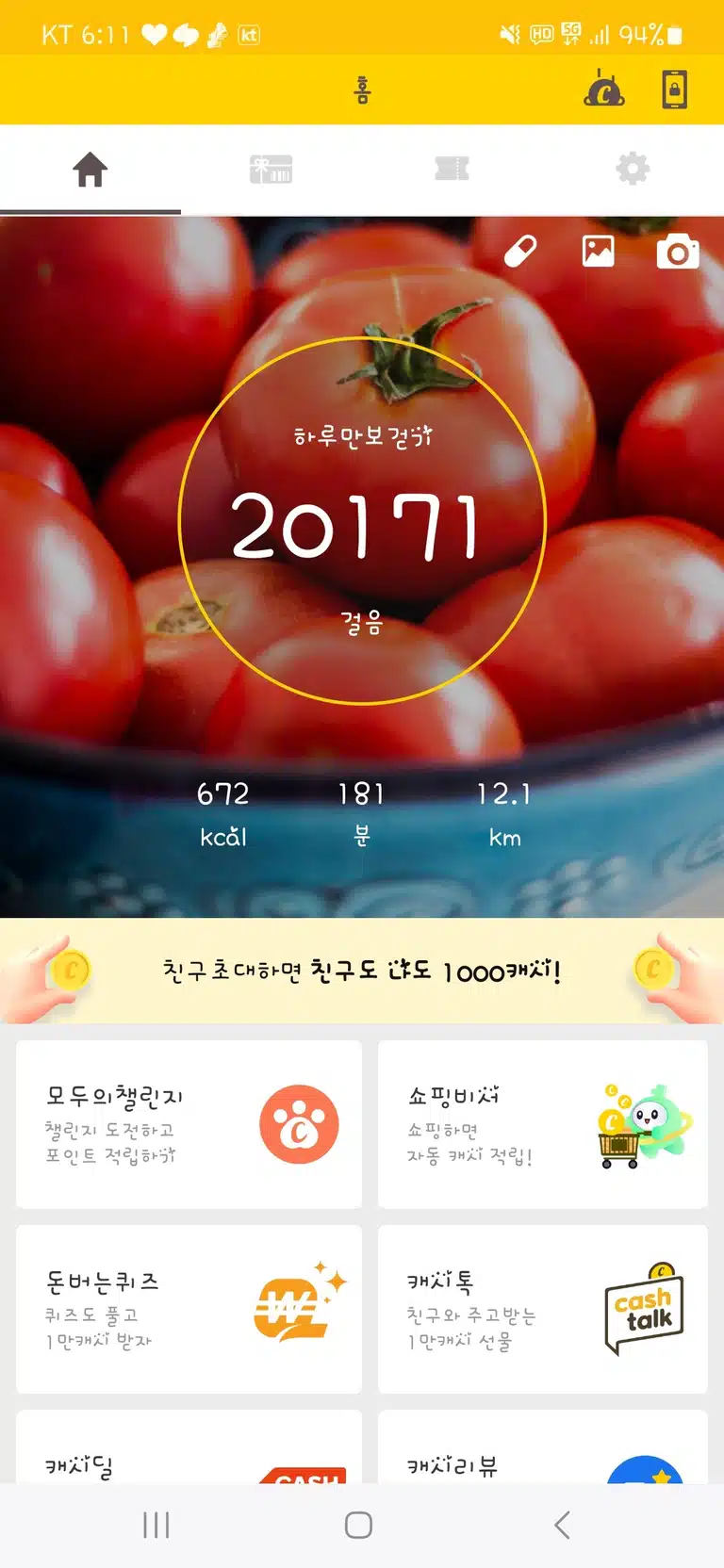Open the 캐시딜 card
Screen dimensions: 724x1568
click(189, 1446)
